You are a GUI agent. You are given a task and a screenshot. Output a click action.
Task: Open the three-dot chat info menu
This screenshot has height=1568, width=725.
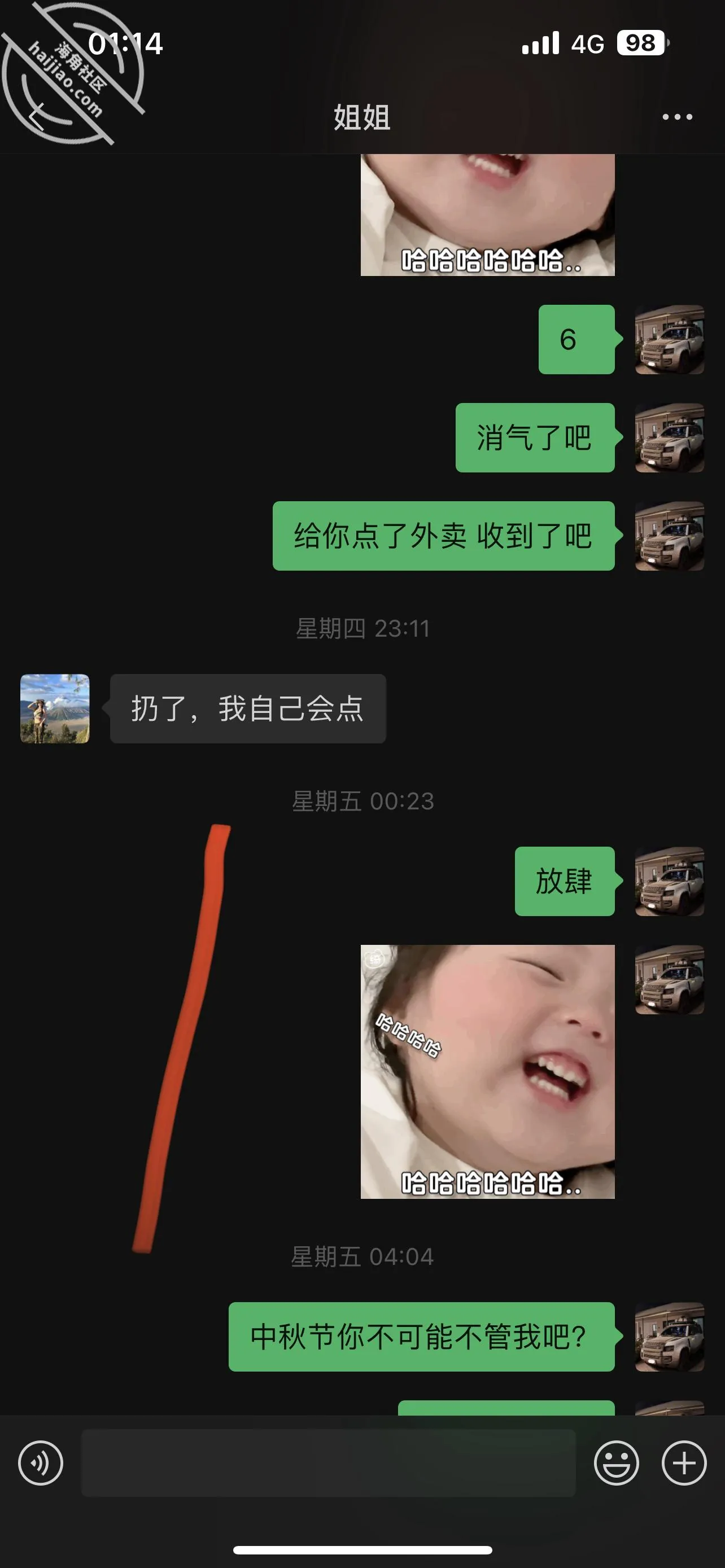coord(678,117)
